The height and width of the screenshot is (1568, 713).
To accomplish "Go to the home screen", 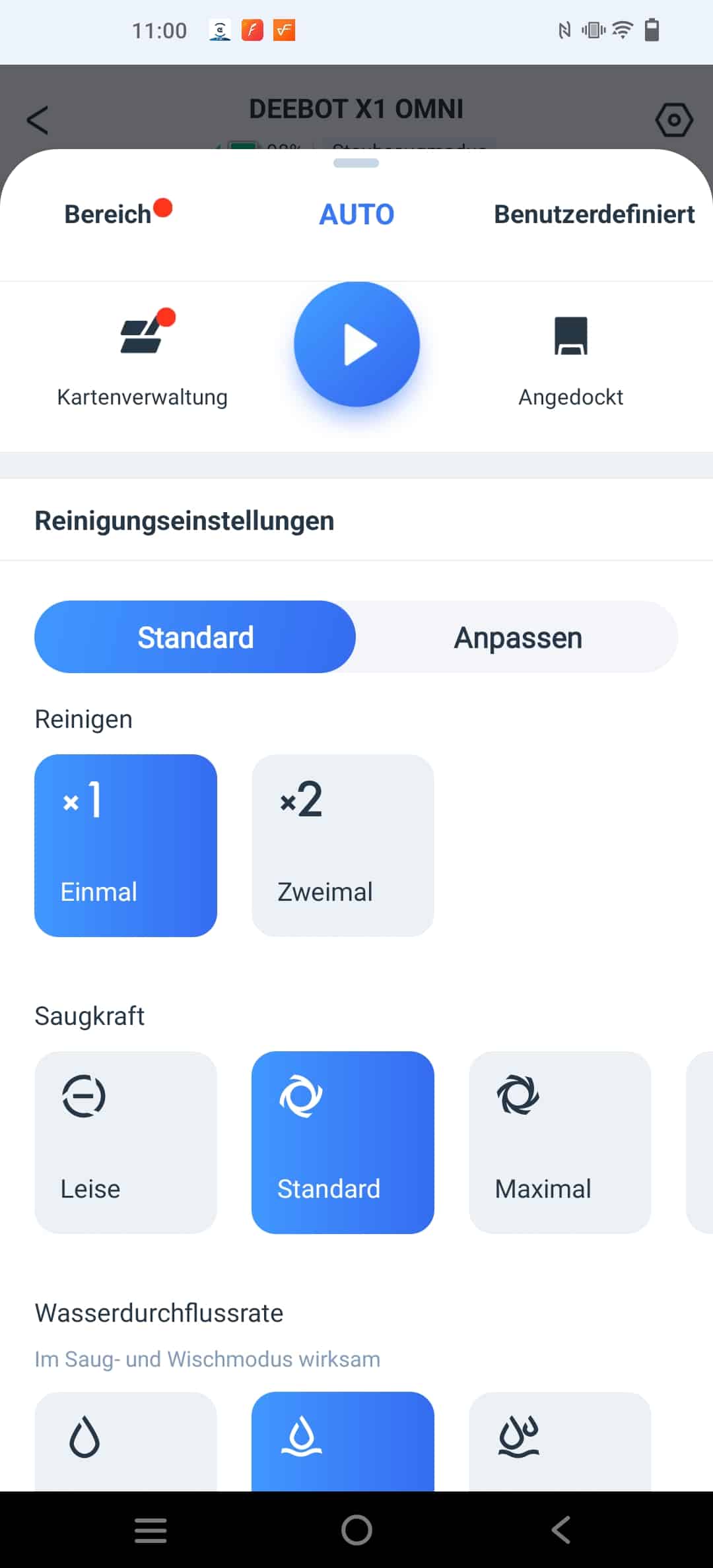I will pos(356,1530).
